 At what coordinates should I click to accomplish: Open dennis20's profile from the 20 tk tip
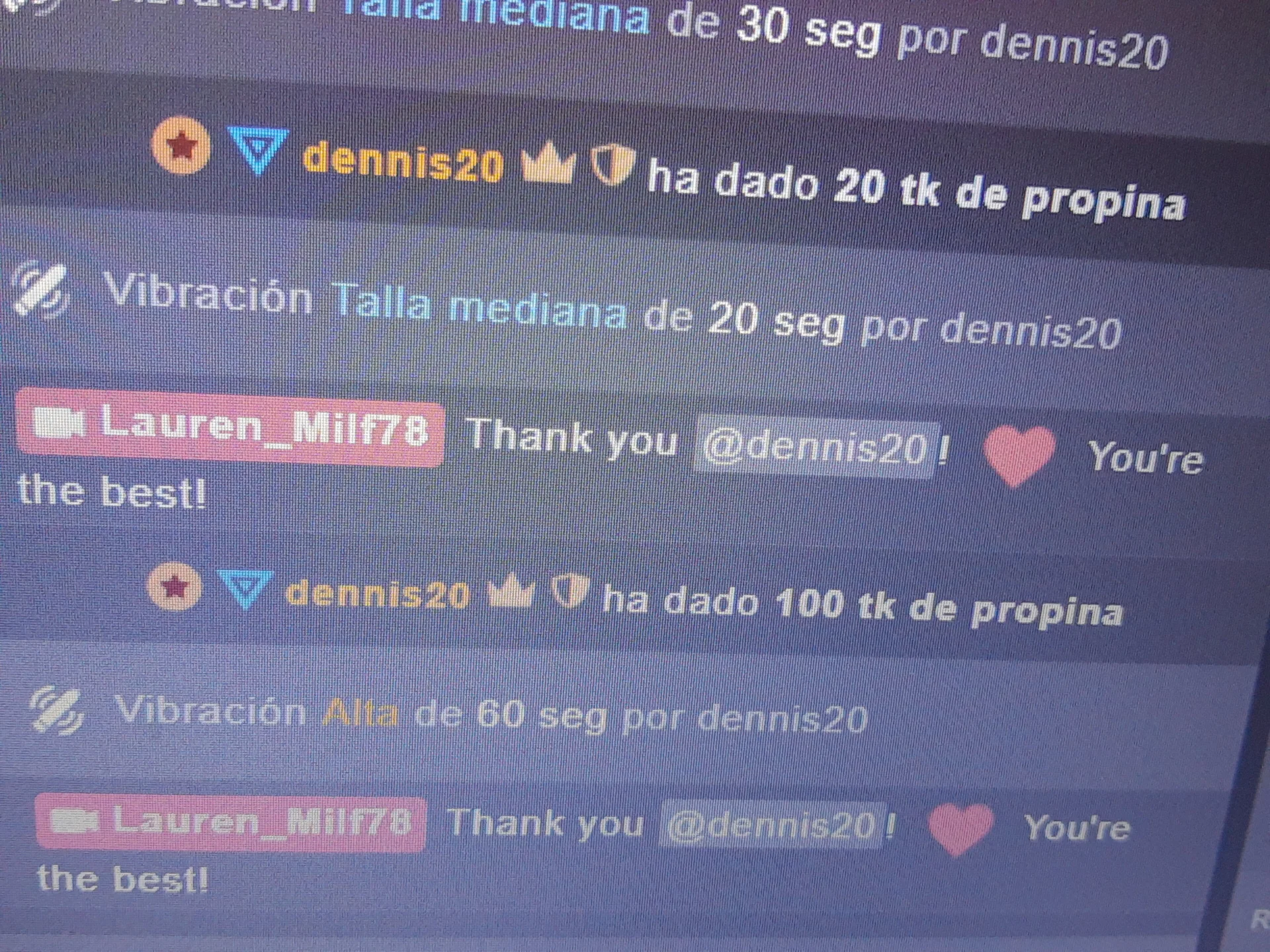(403, 161)
